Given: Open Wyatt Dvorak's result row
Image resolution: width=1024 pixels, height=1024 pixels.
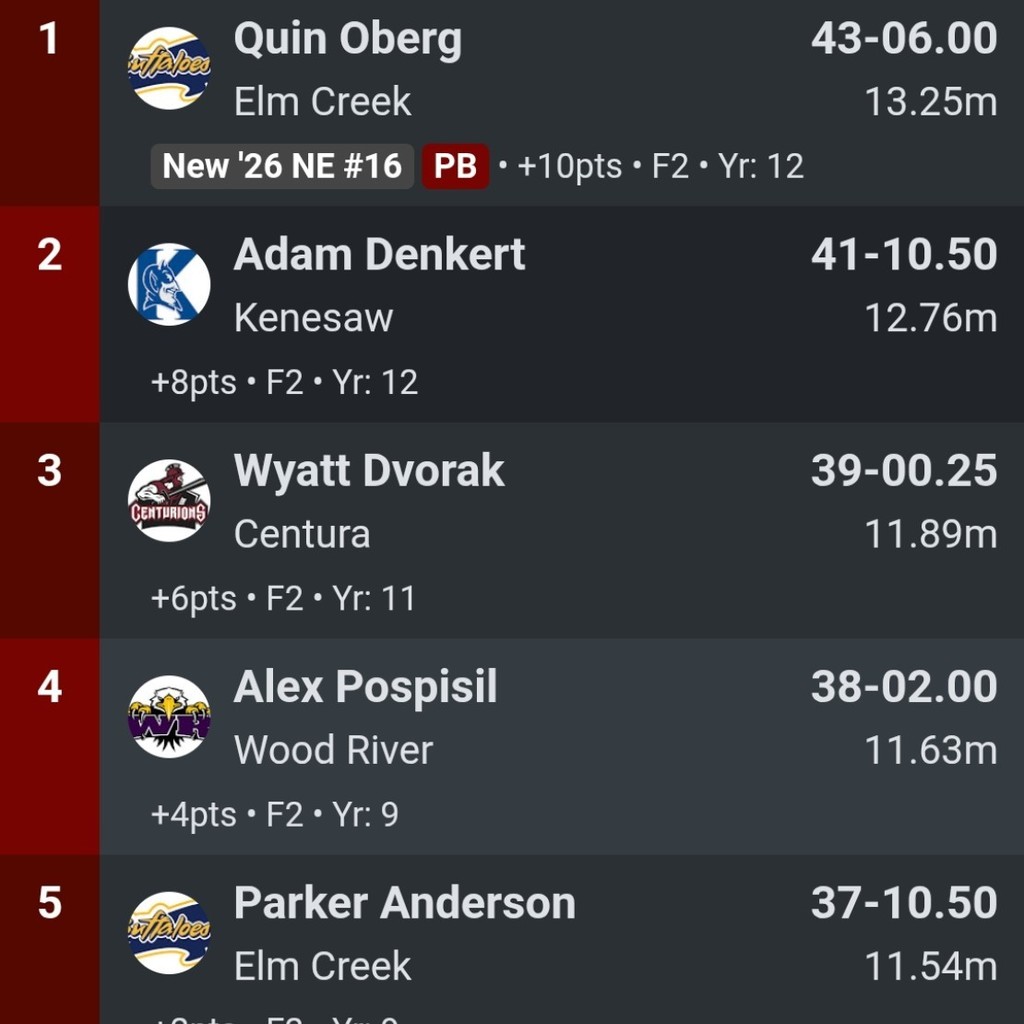Looking at the screenshot, I should [x=560, y=530].
